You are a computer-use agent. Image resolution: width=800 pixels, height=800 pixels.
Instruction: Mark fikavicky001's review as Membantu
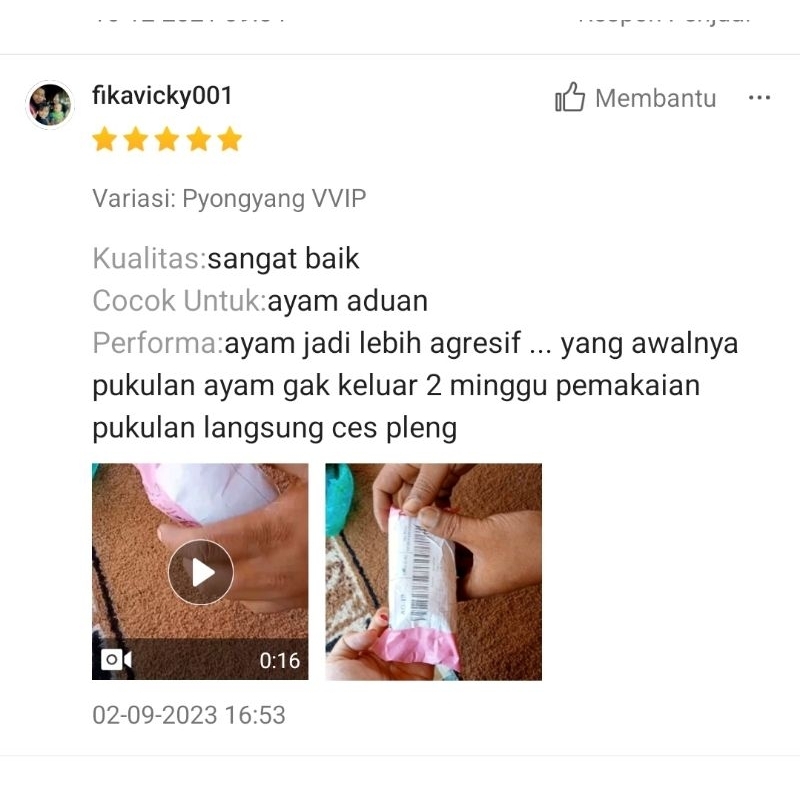pos(635,97)
